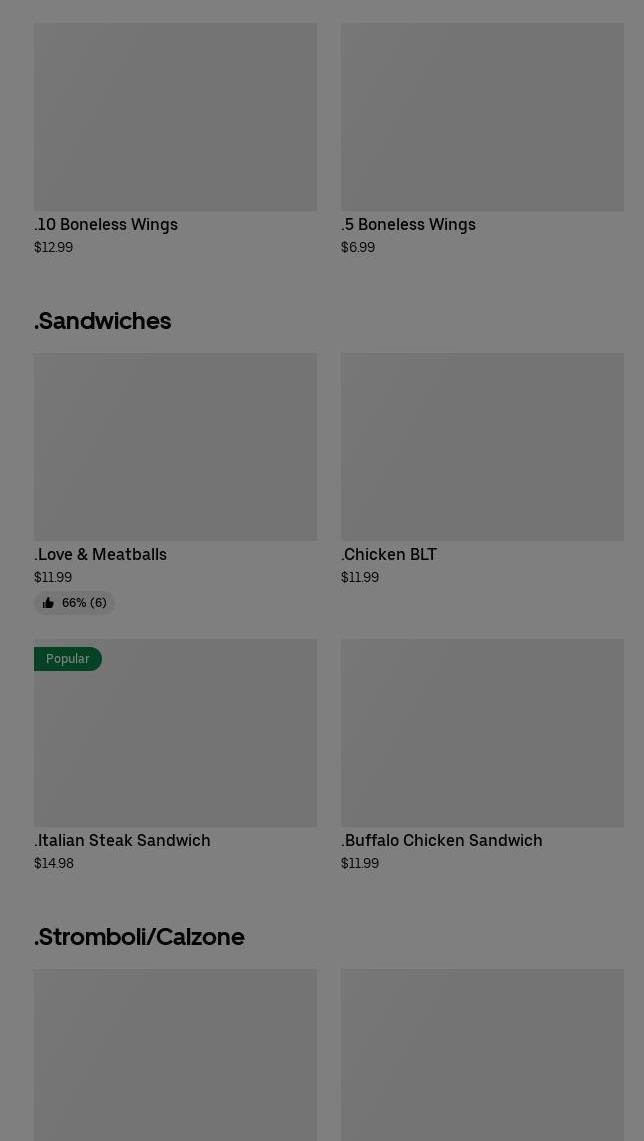644x1141 pixels.
Task: Open the popular .Italian Steak Sandwich
Action: click(x=175, y=755)
